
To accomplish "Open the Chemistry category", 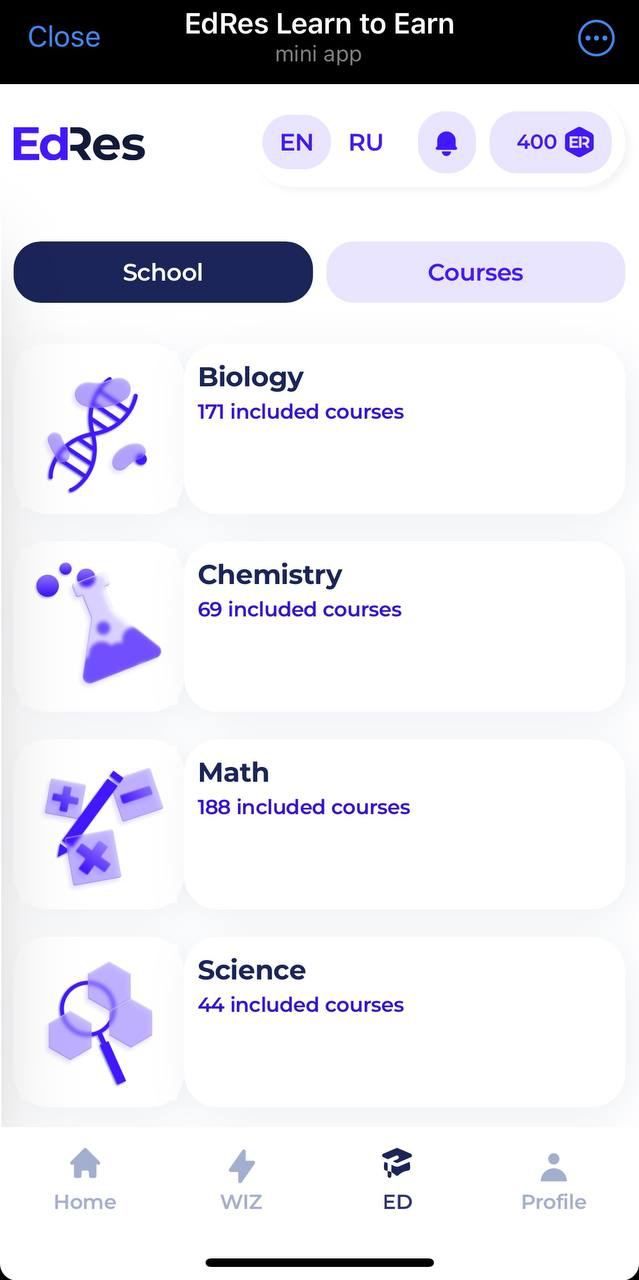I will [404, 627].
